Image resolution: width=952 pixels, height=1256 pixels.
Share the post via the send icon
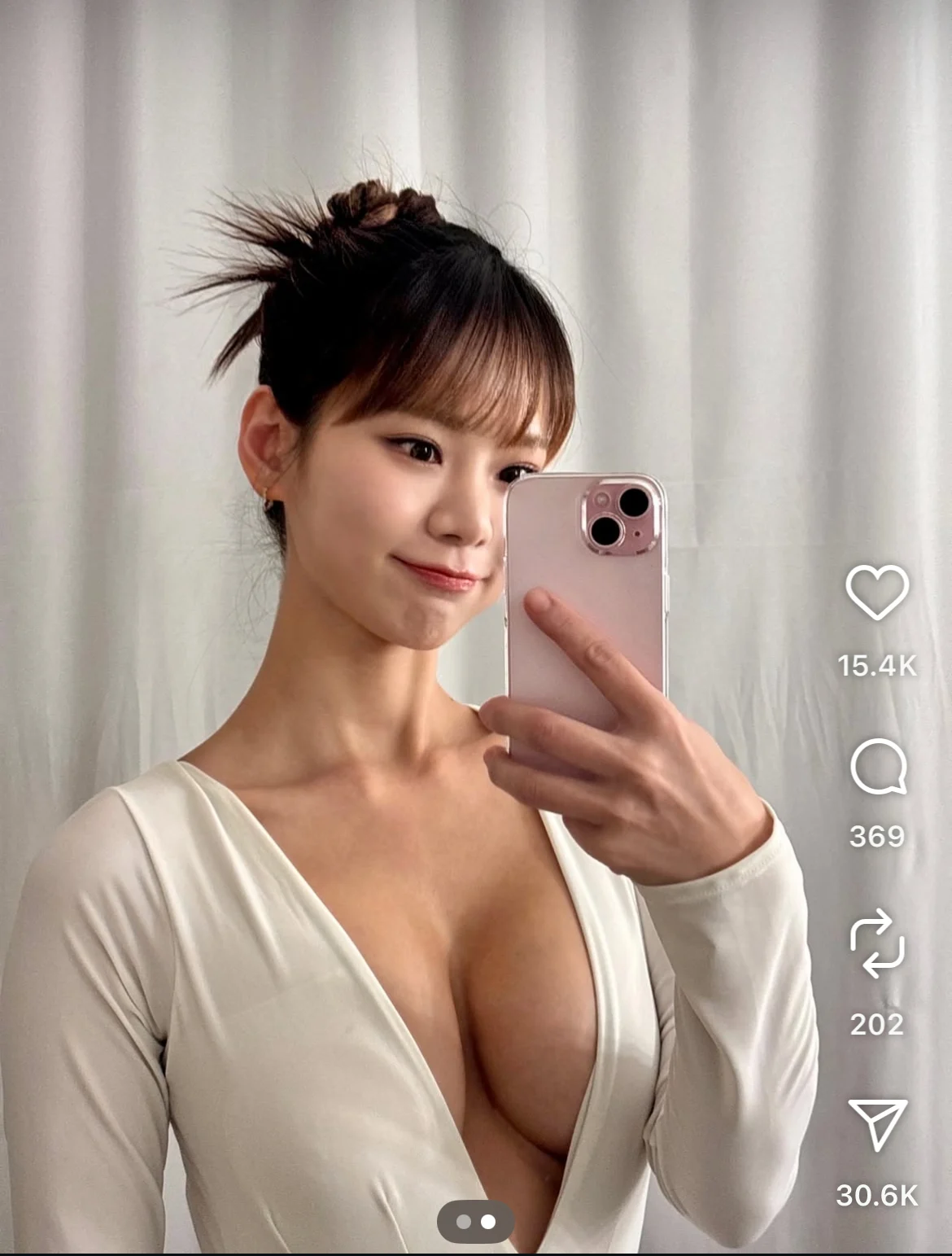877,1124
